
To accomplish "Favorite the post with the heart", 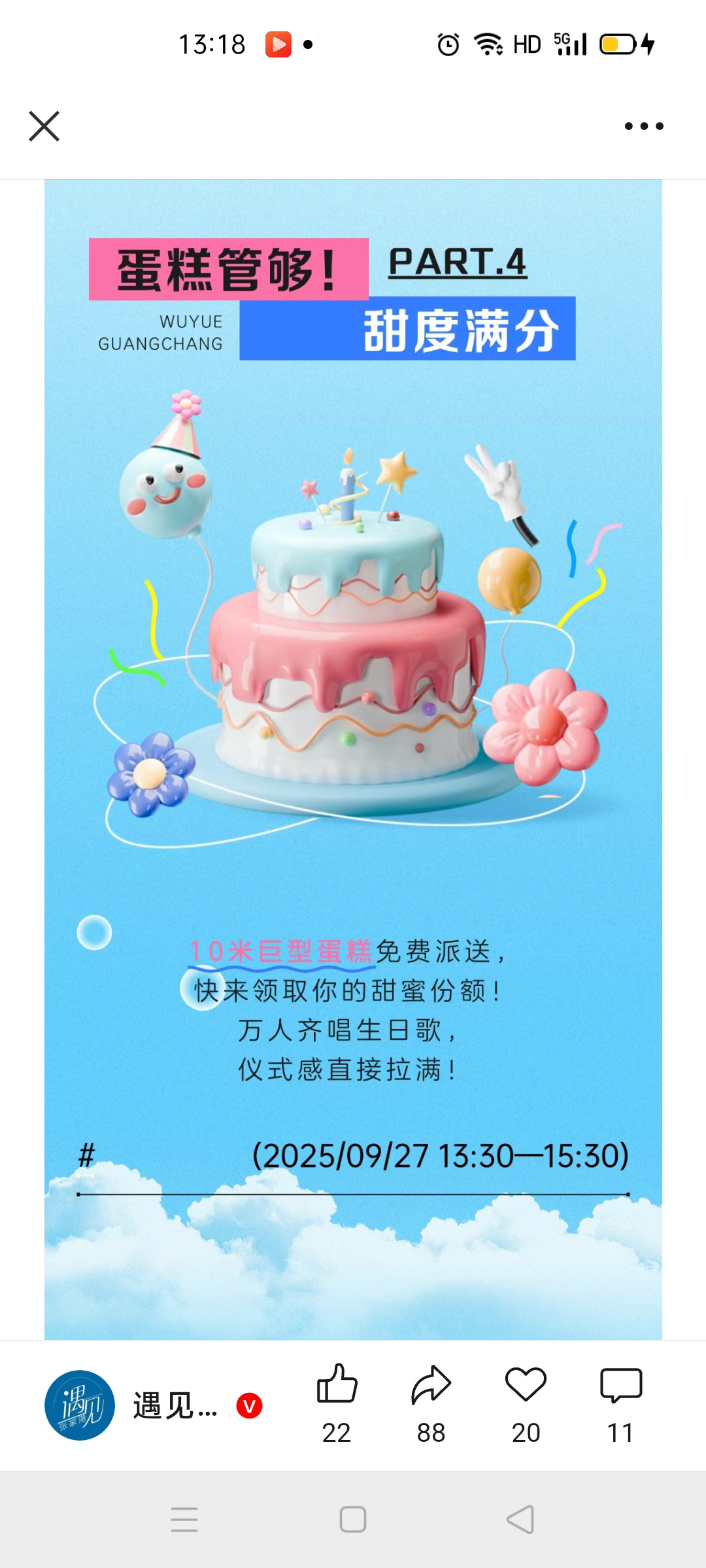I will pos(526,1384).
